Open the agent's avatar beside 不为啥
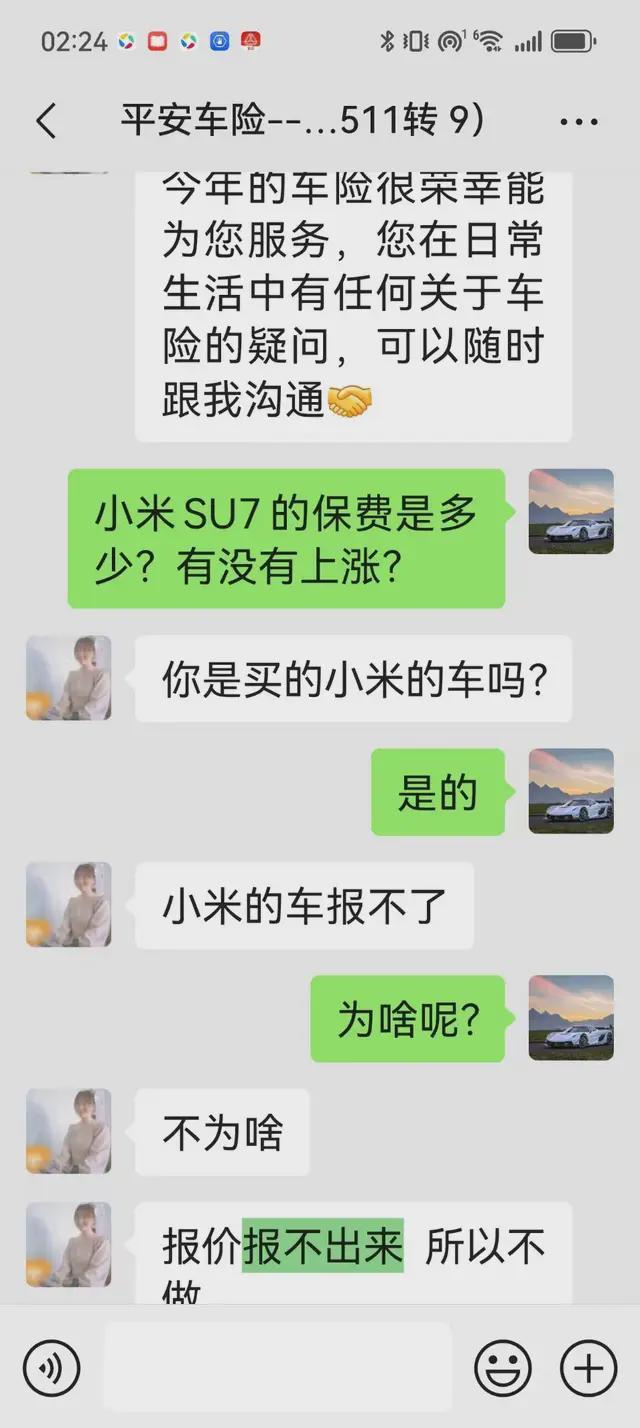The width and height of the screenshot is (640, 1428). coord(69,1131)
